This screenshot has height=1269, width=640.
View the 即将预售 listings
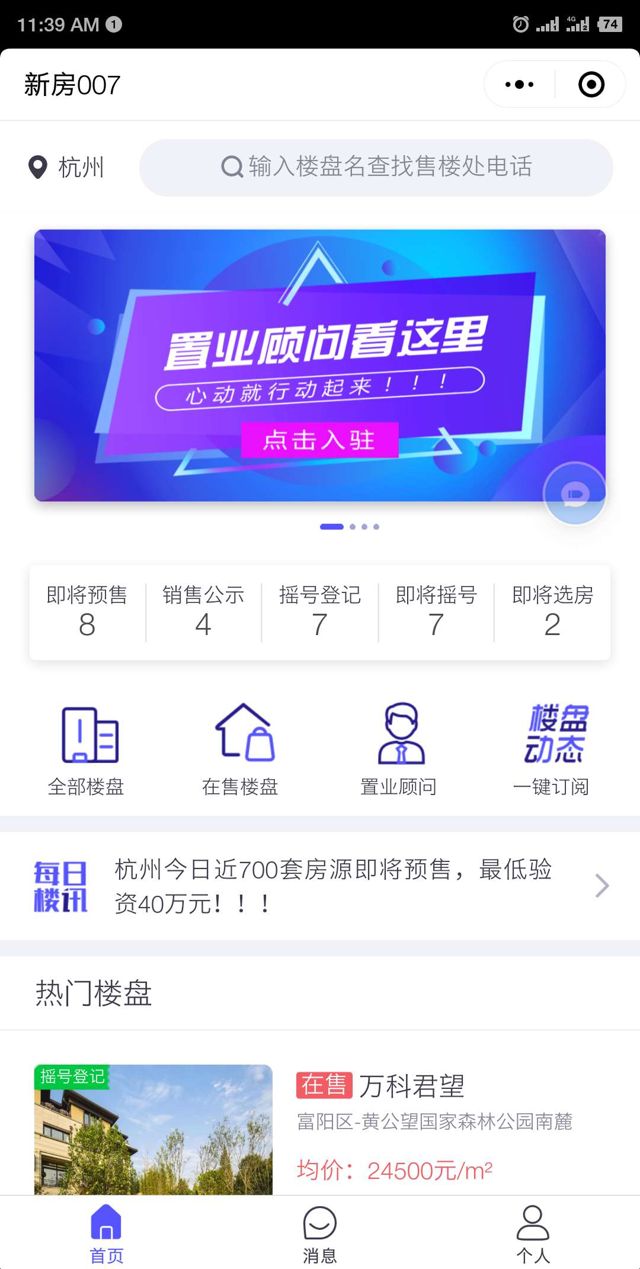coord(87,611)
